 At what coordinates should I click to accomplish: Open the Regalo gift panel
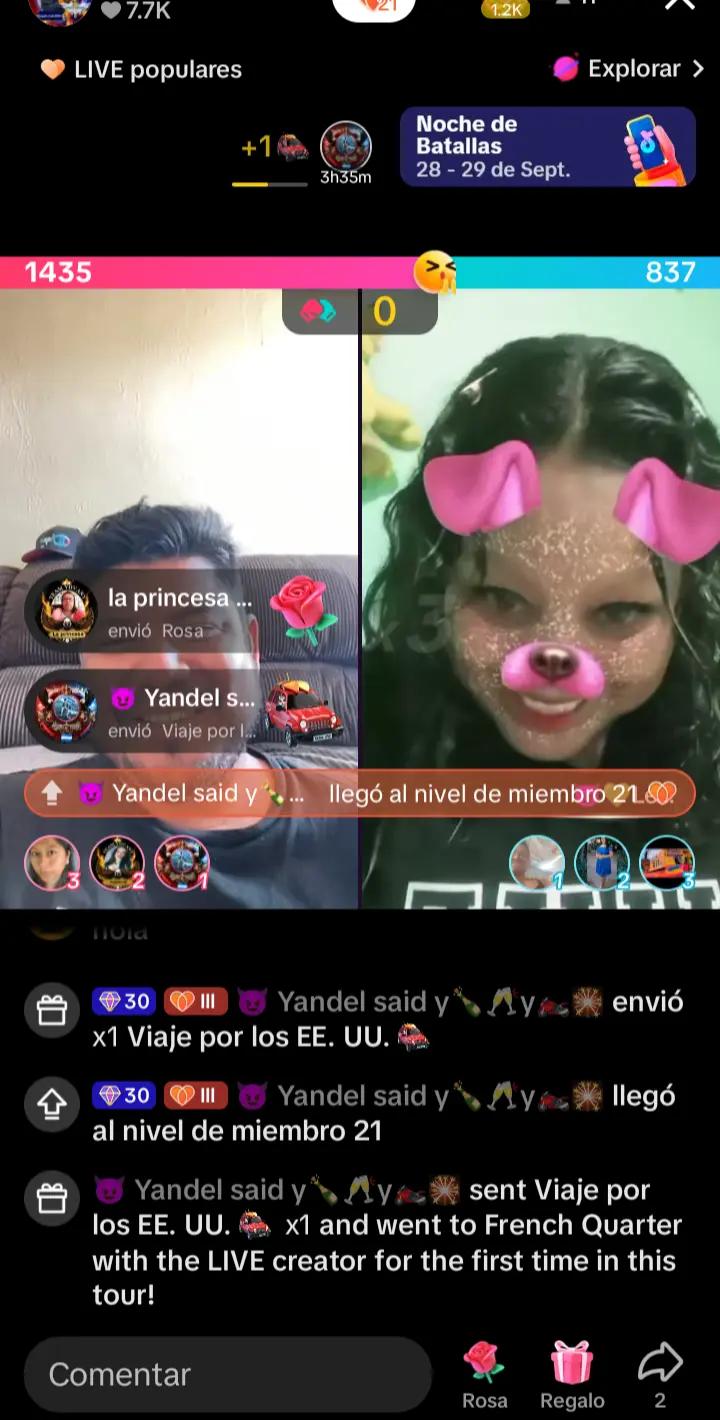coord(572,1375)
